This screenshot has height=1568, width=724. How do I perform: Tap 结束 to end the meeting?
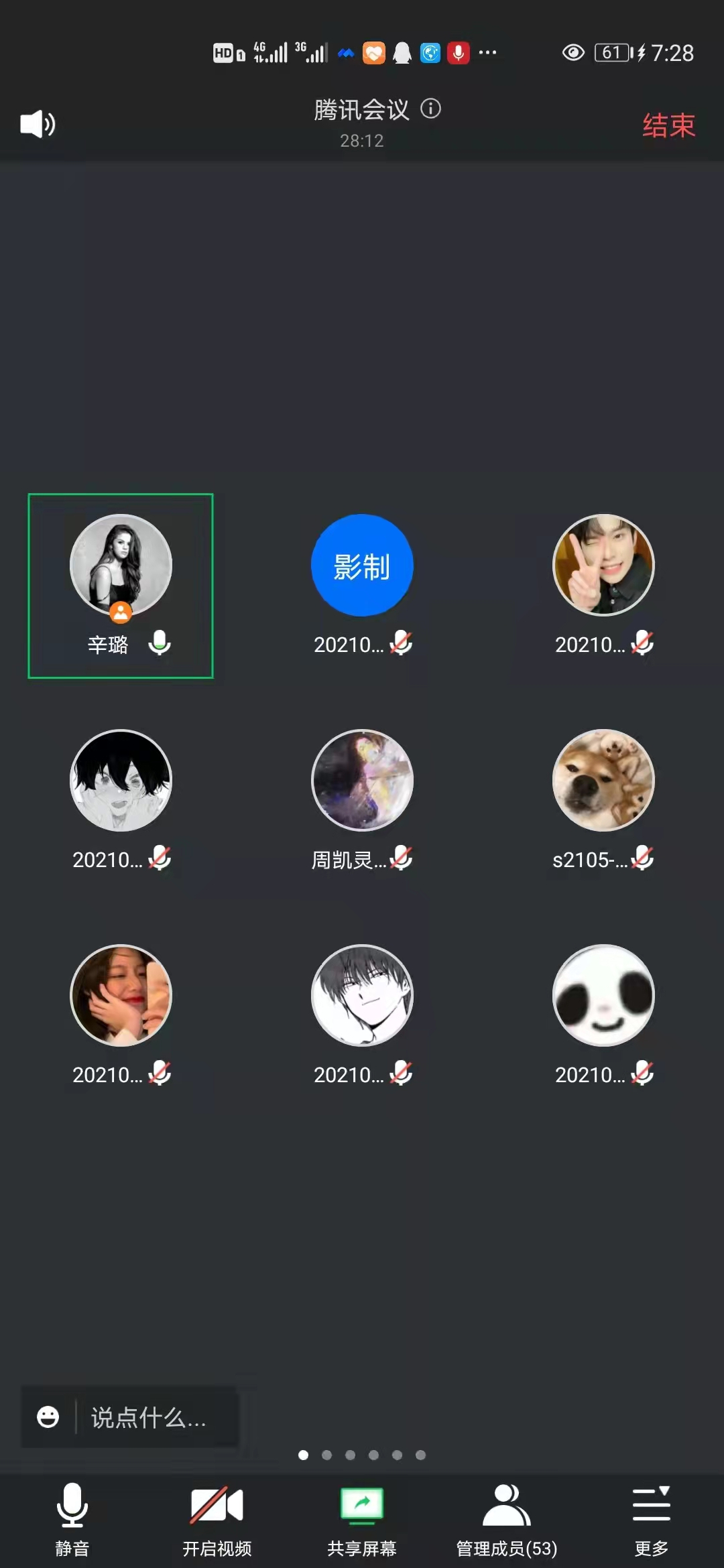click(x=668, y=125)
